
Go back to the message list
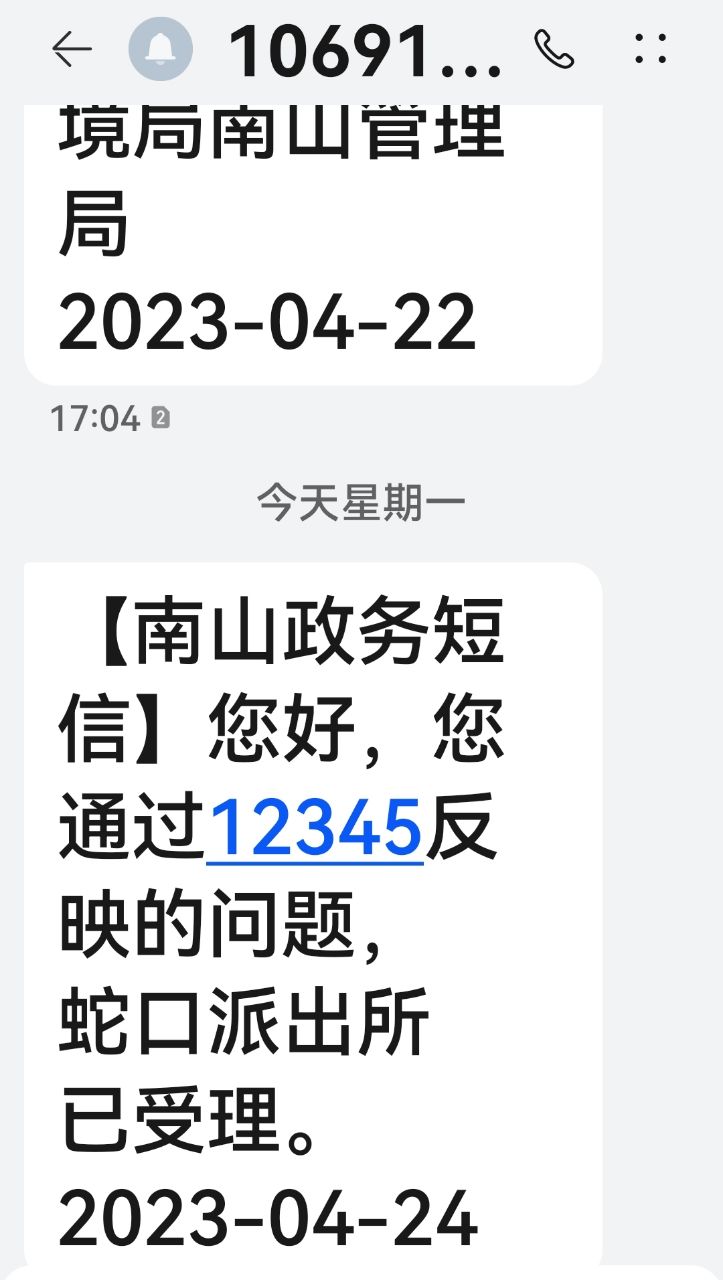pos(71,49)
